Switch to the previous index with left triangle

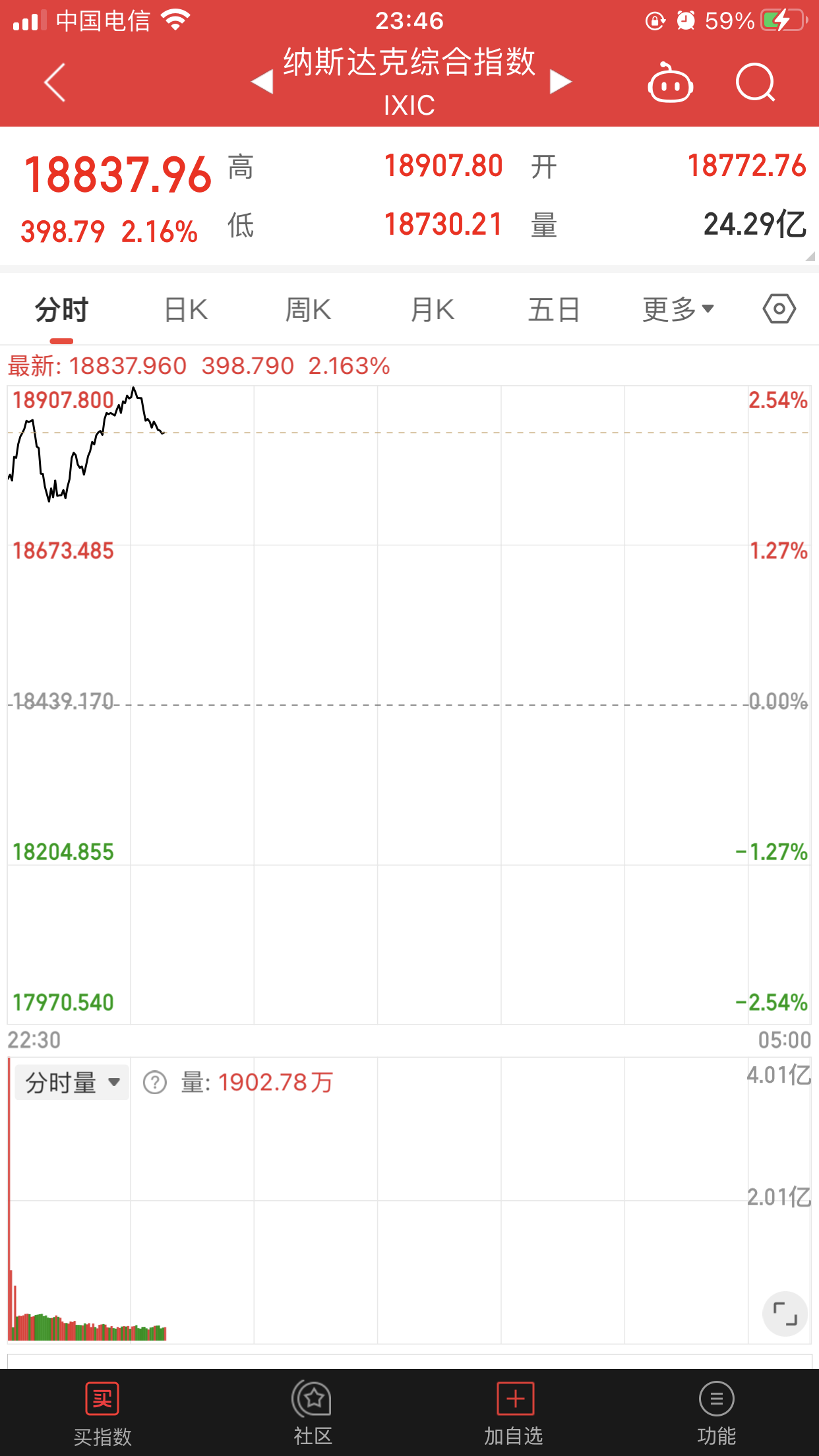[x=262, y=82]
